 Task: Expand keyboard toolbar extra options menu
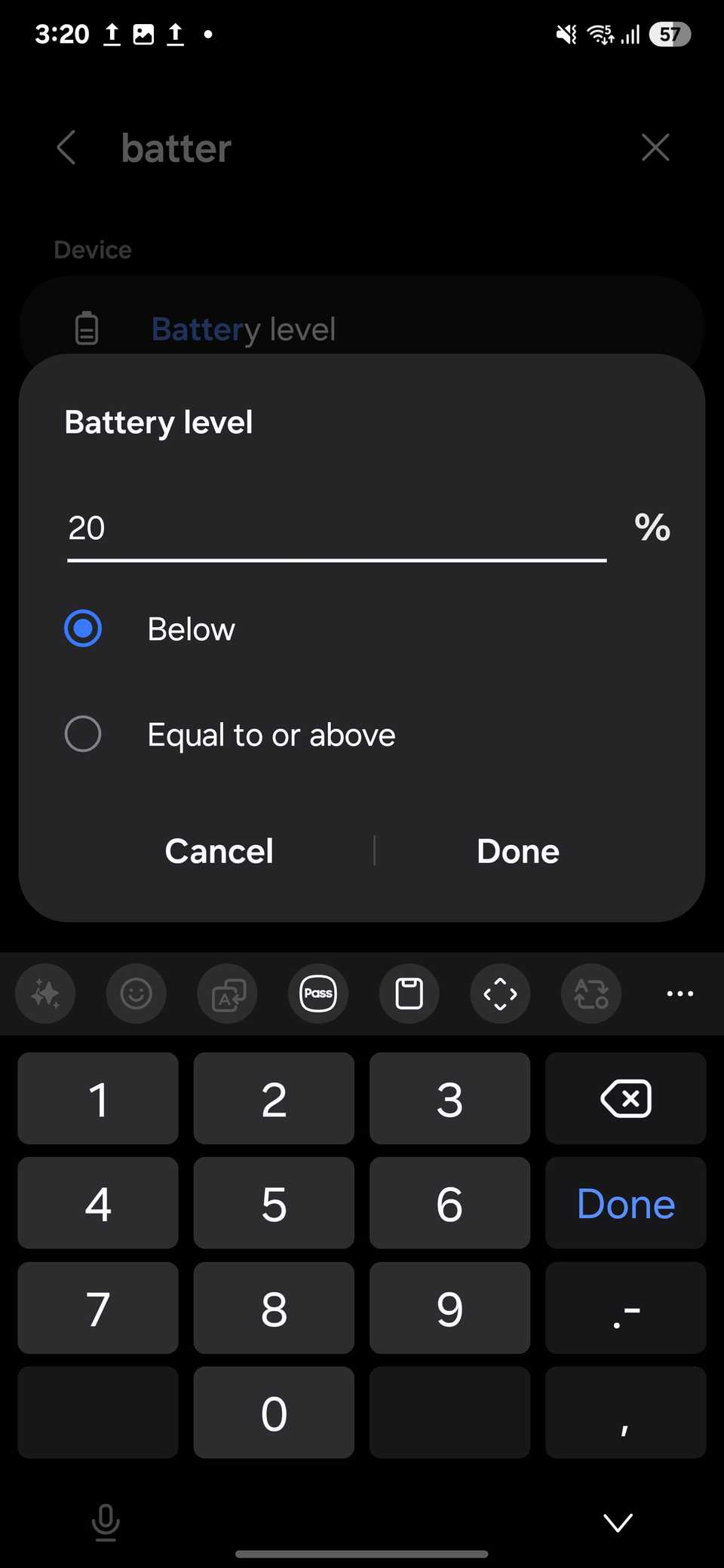click(x=679, y=994)
